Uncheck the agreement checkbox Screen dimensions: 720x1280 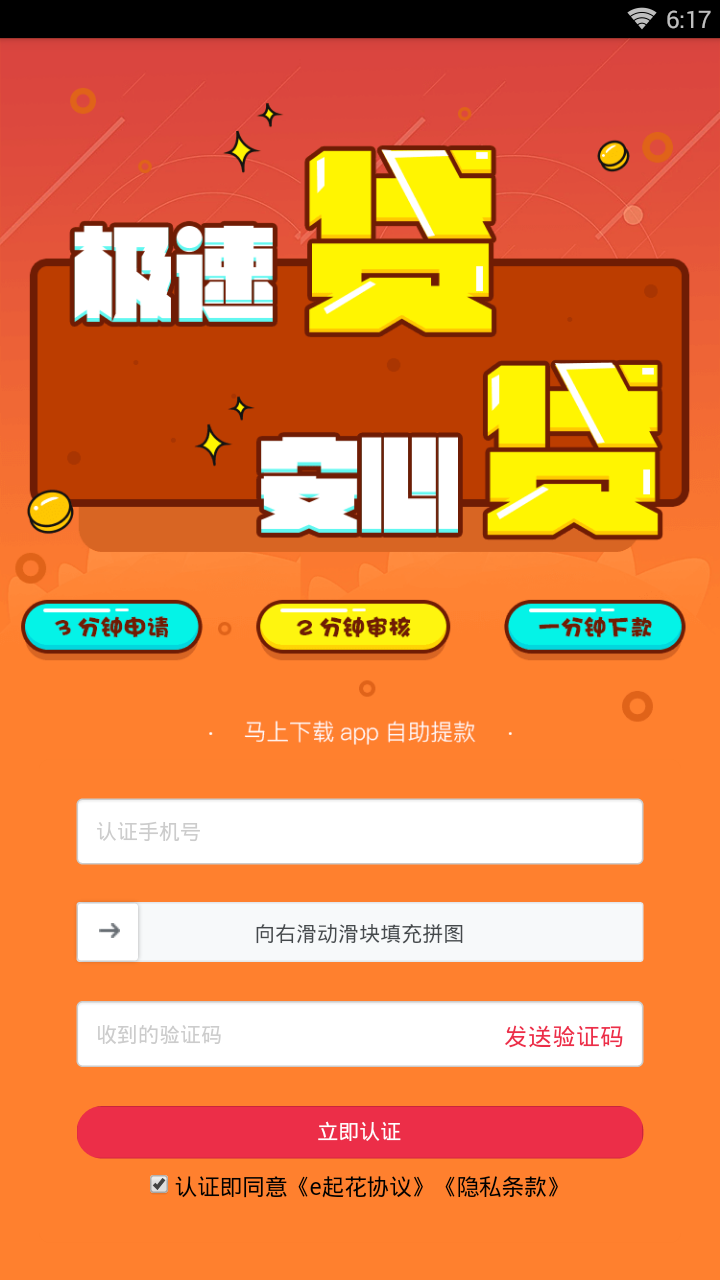(159, 1185)
